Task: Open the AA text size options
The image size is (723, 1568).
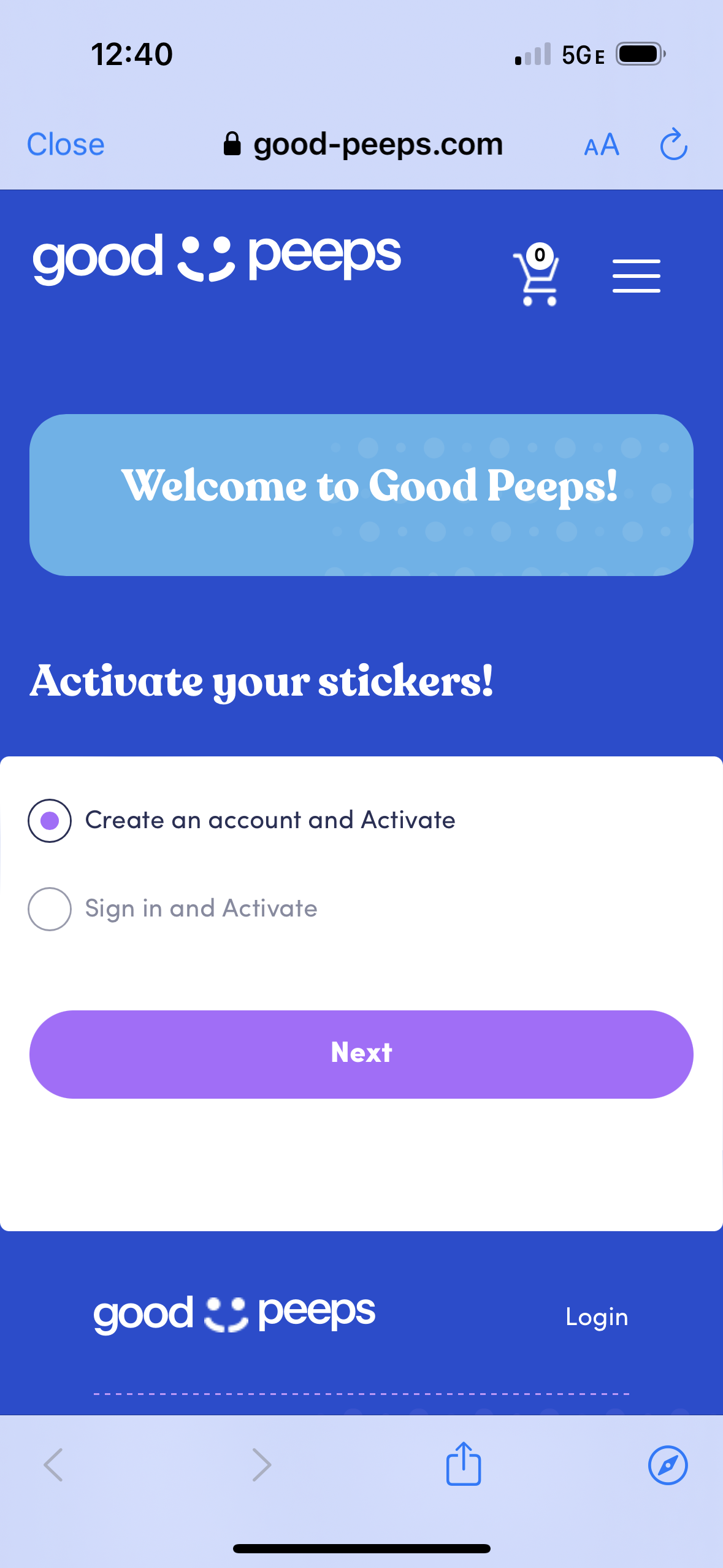Action: [x=601, y=146]
